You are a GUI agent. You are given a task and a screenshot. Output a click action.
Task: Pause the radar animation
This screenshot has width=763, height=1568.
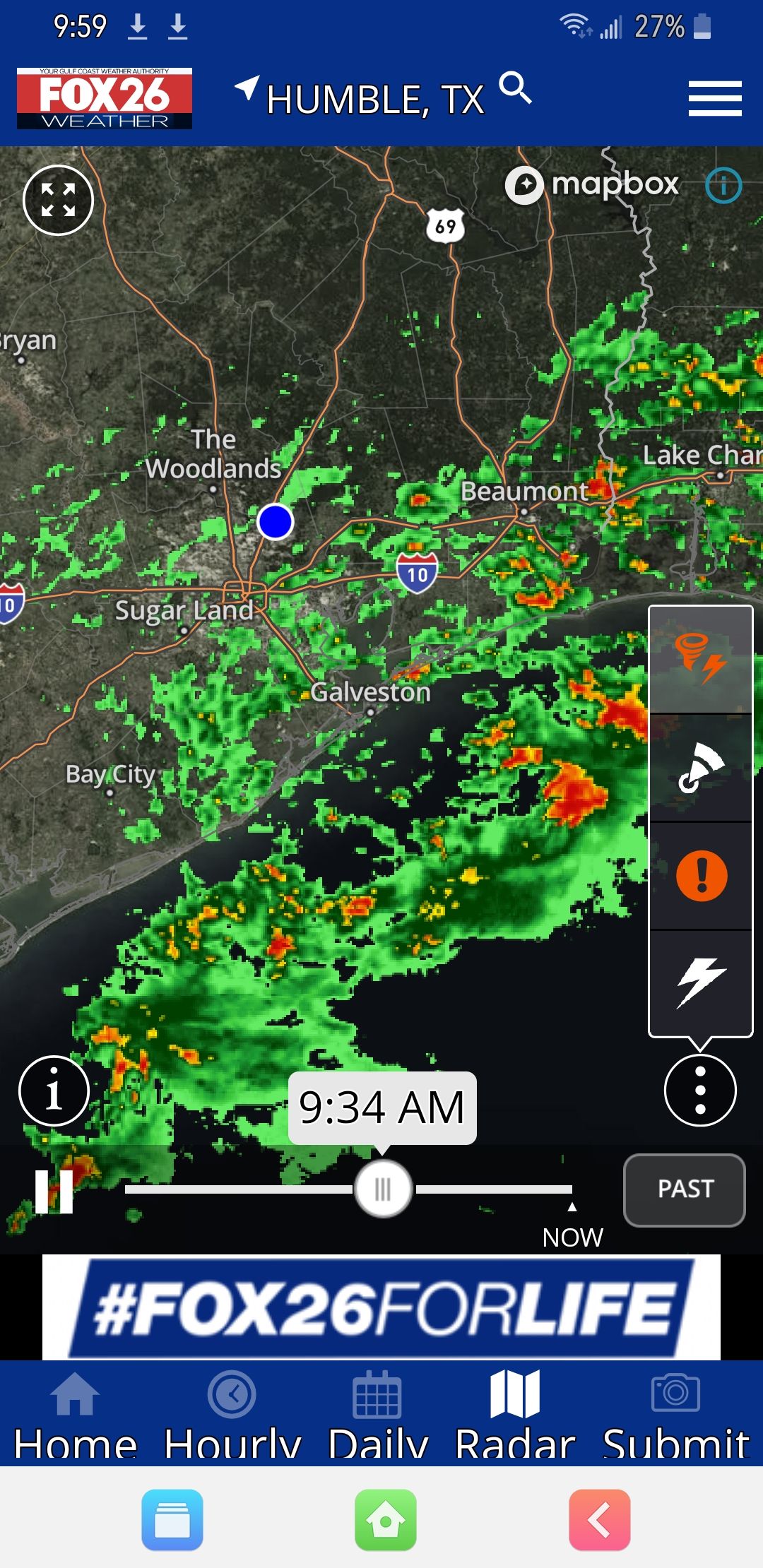click(54, 1191)
